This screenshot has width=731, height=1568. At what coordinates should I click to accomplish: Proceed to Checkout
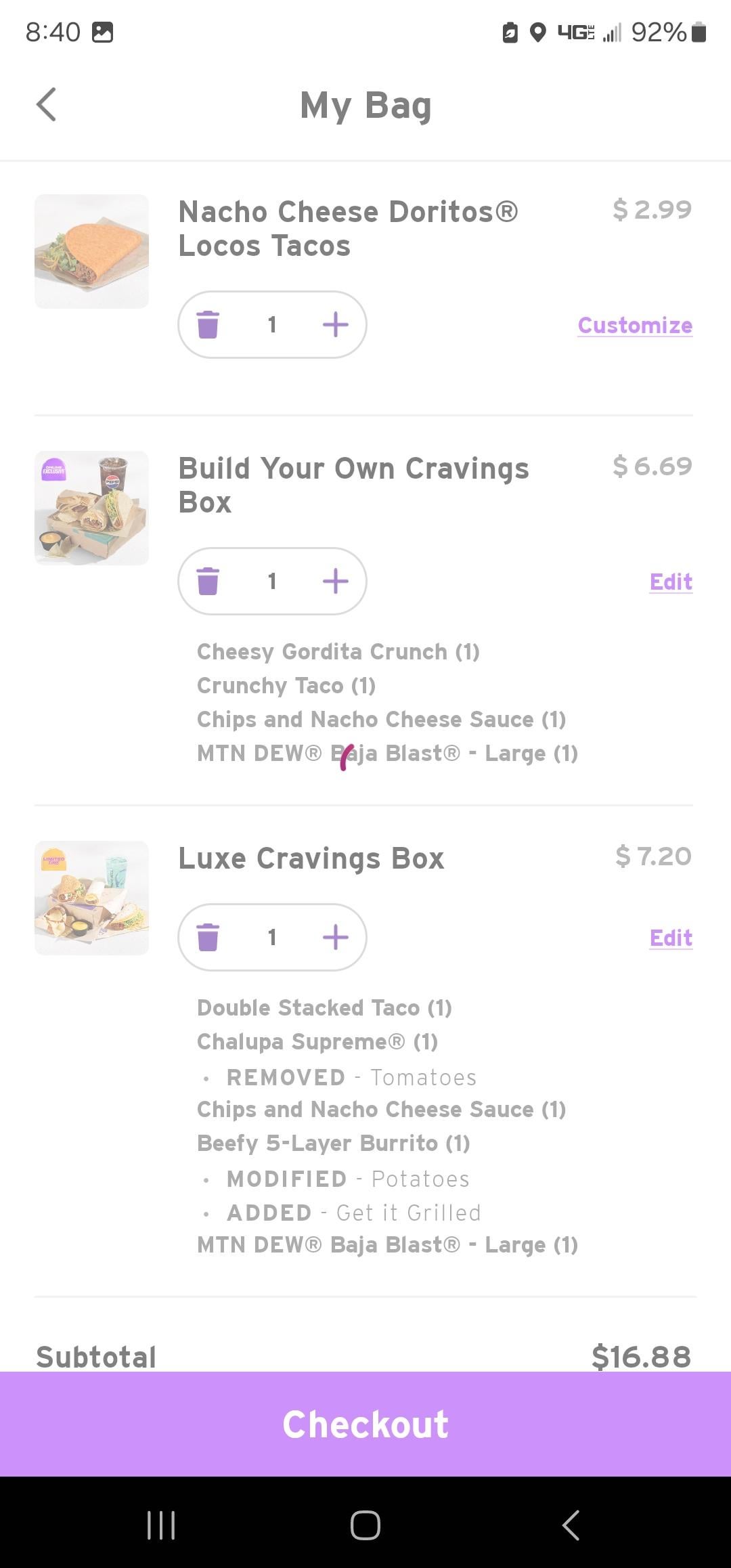click(x=365, y=1424)
